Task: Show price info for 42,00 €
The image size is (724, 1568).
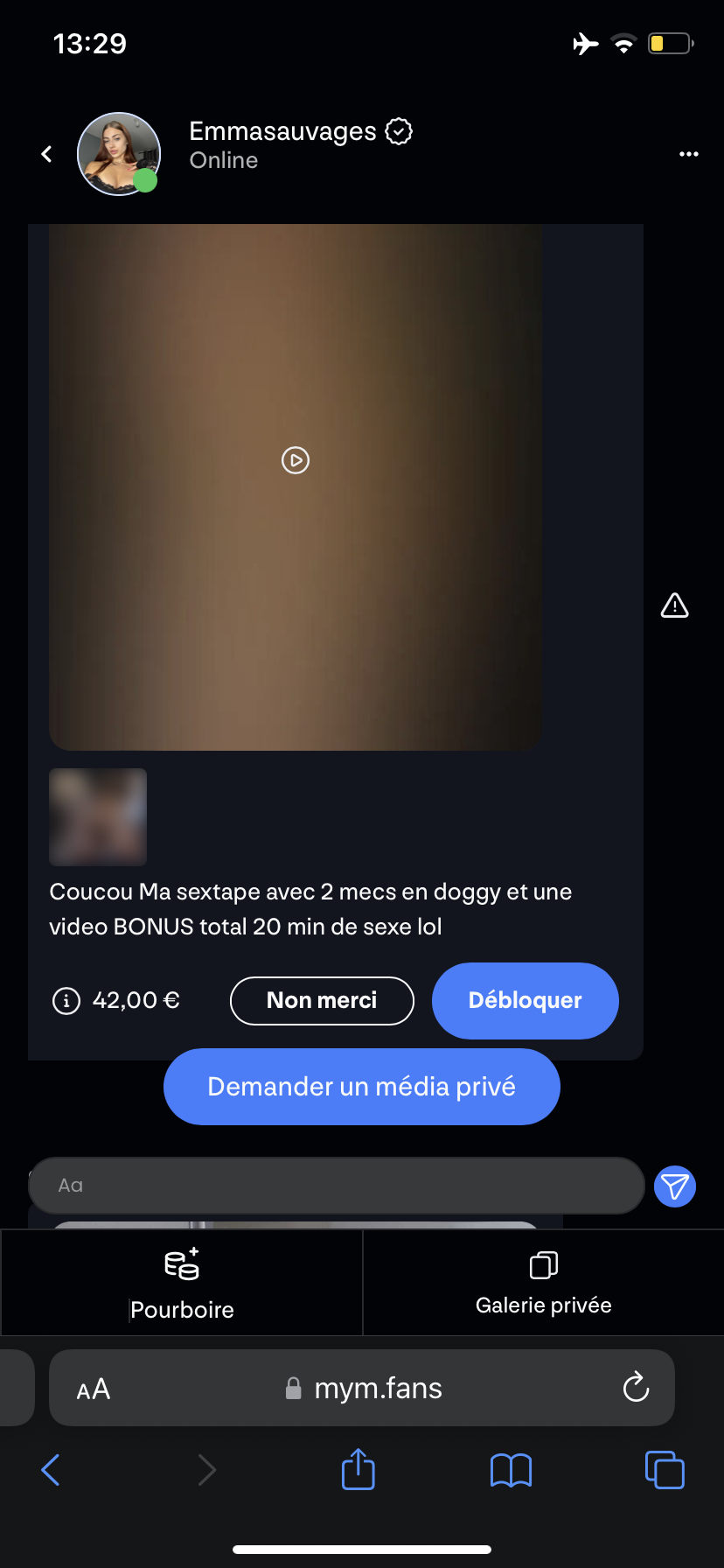Action: pos(66,1000)
